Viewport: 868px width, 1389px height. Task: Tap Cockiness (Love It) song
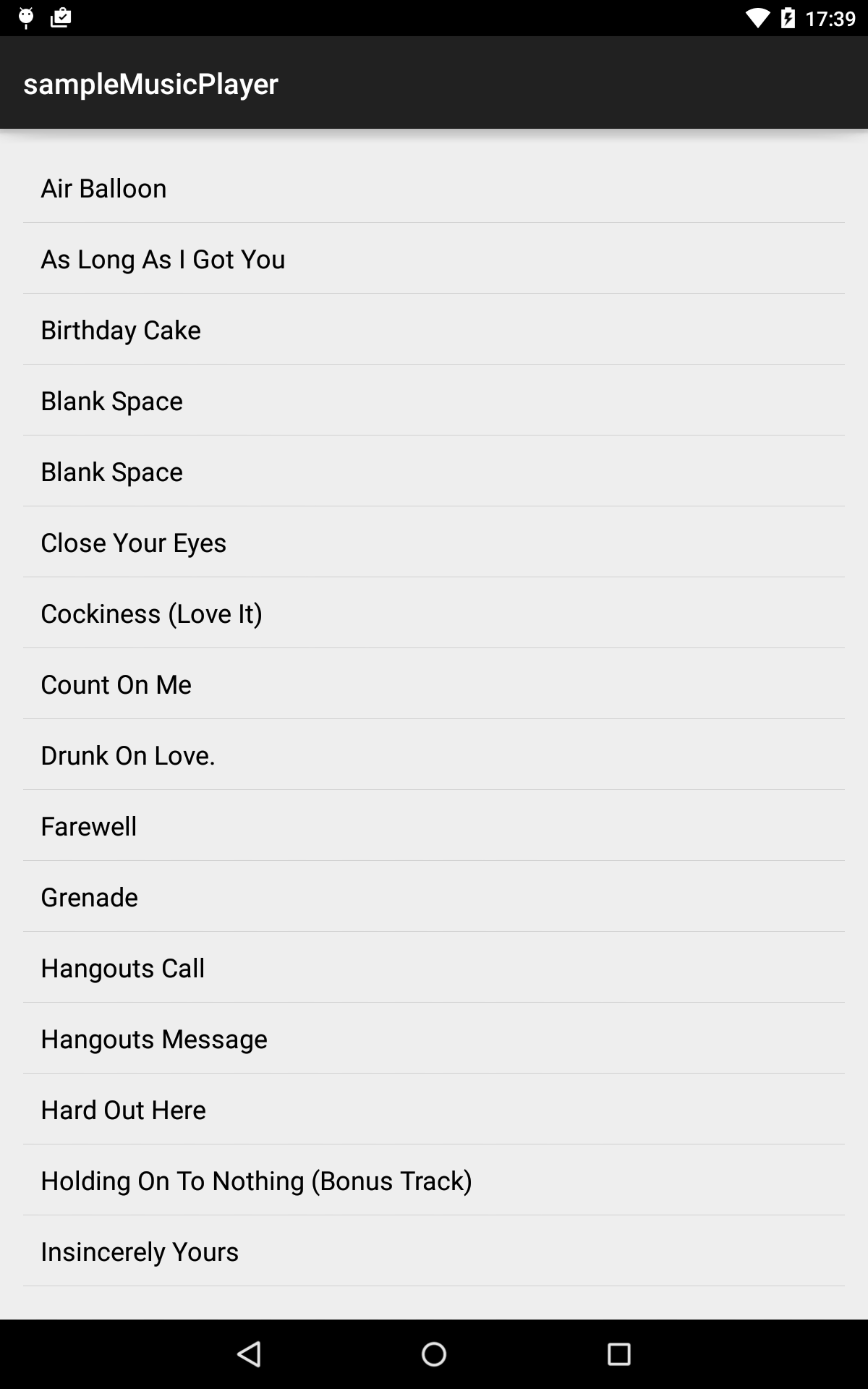click(x=151, y=613)
